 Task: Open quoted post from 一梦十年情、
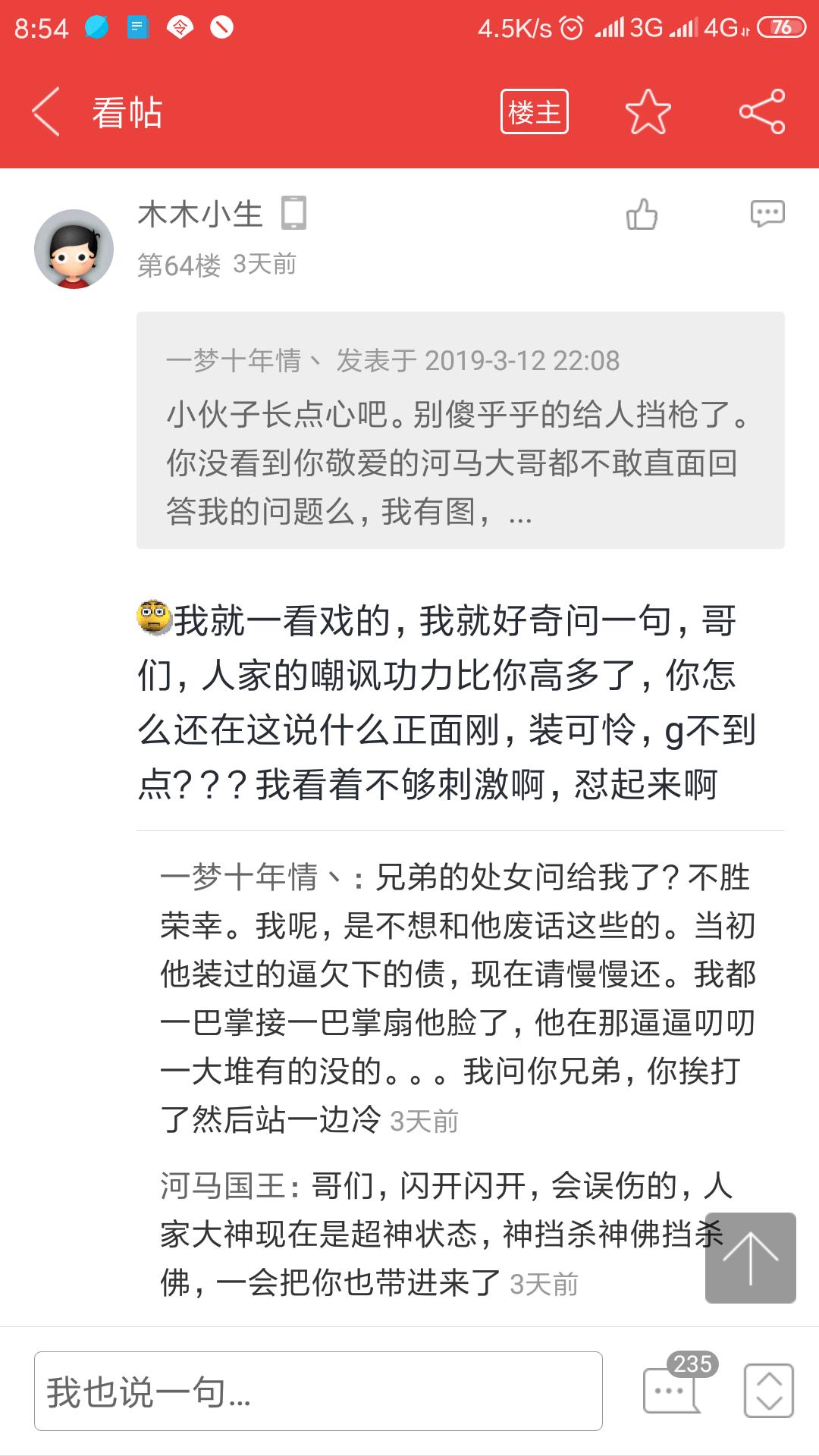click(460, 430)
